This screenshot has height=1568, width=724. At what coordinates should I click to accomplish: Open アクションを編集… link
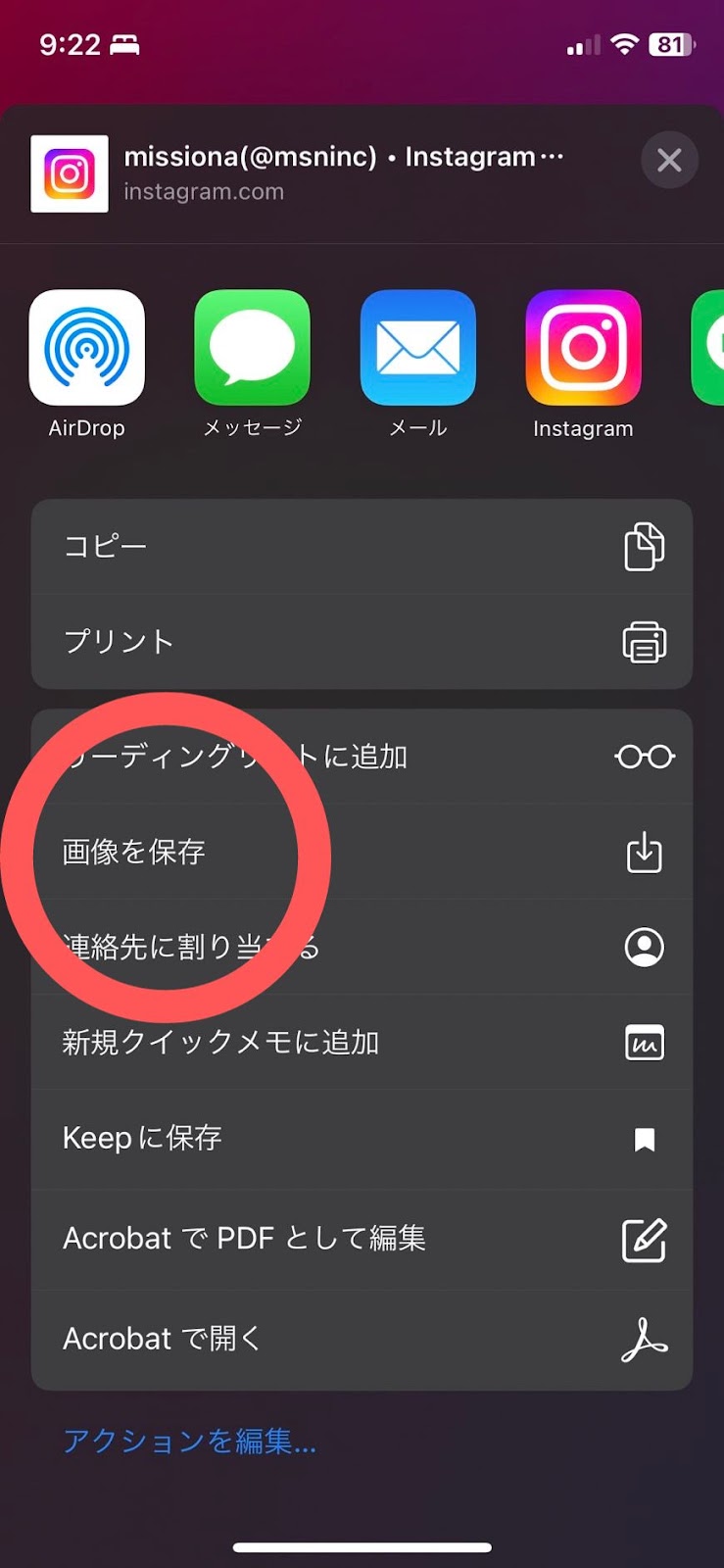point(190,1442)
